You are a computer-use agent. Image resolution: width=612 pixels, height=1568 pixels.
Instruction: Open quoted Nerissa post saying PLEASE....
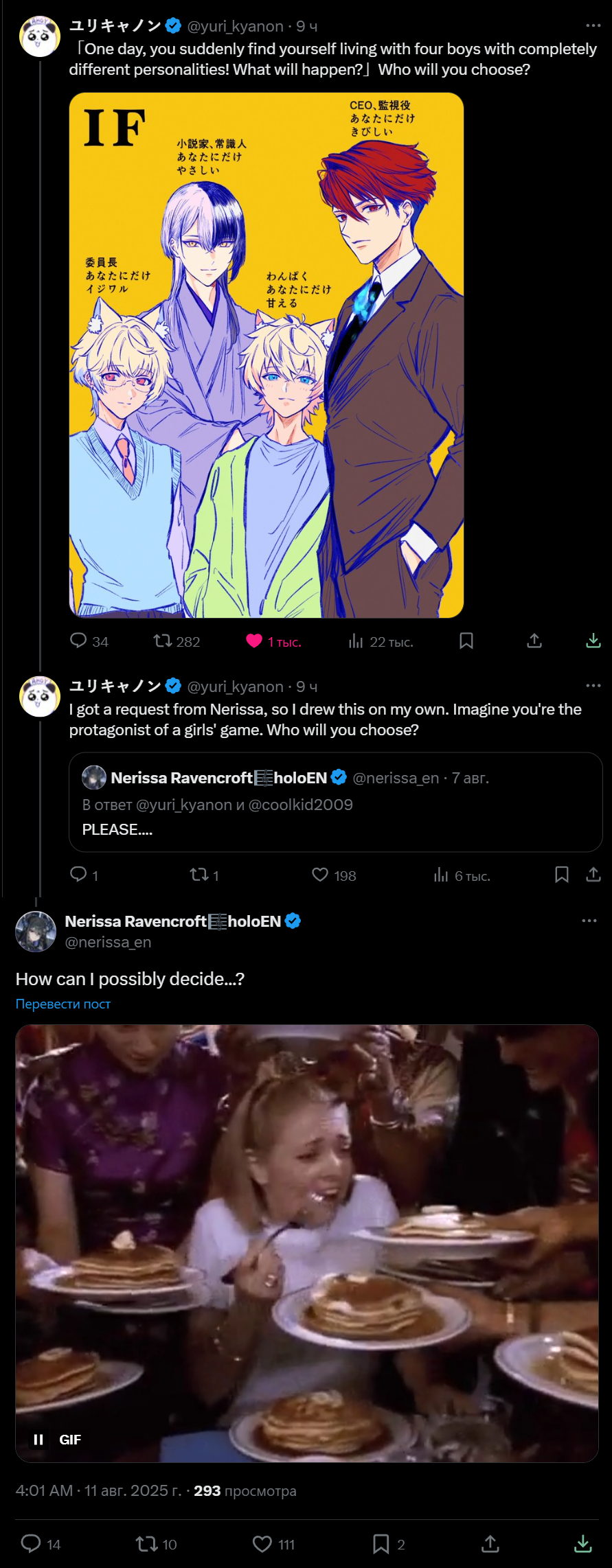pos(335,802)
